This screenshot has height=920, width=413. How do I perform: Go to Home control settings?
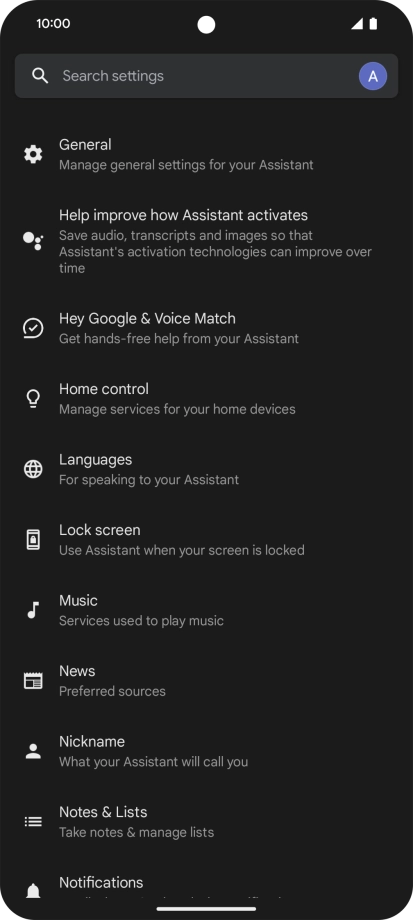pos(206,398)
